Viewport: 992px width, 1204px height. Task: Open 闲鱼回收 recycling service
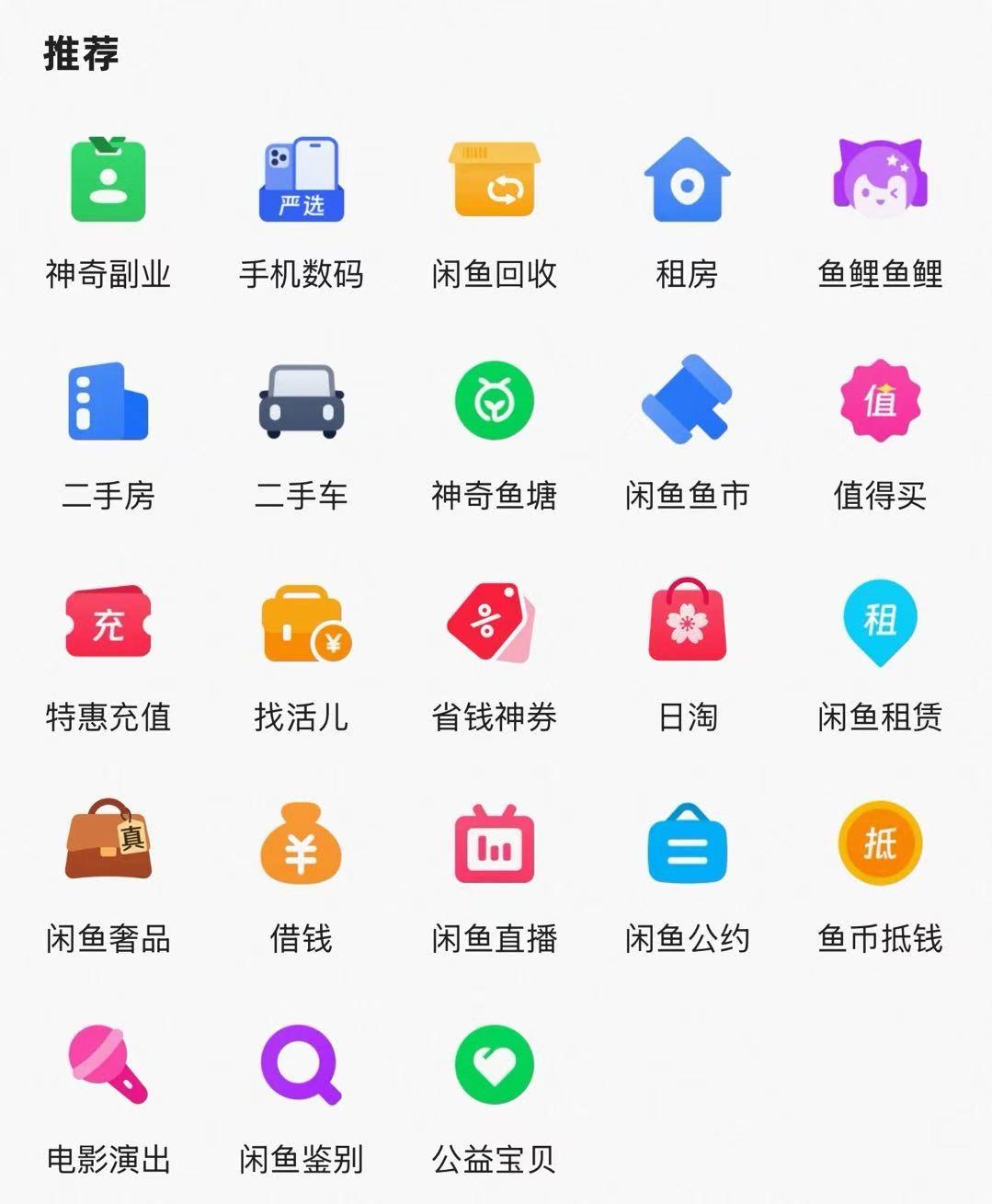pyautogui.click(x=495, y=181)
